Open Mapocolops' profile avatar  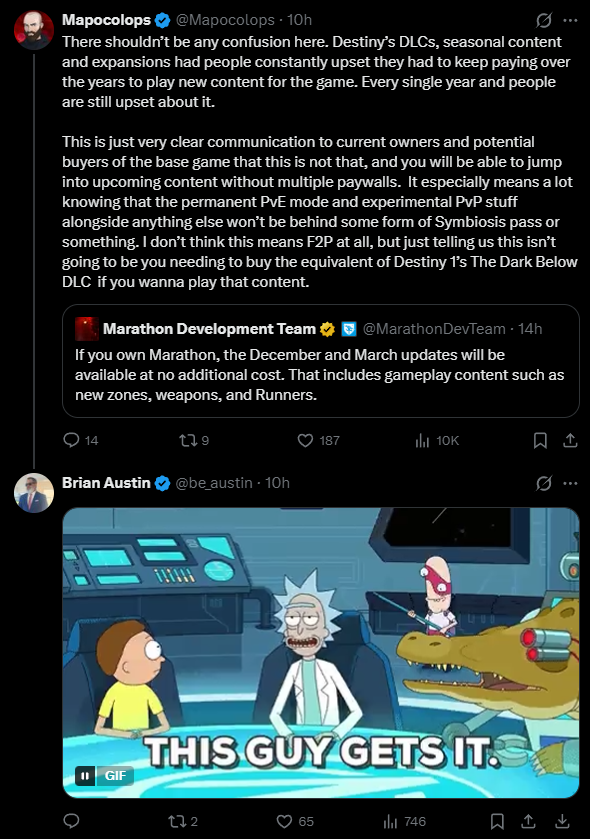[34, 30]
